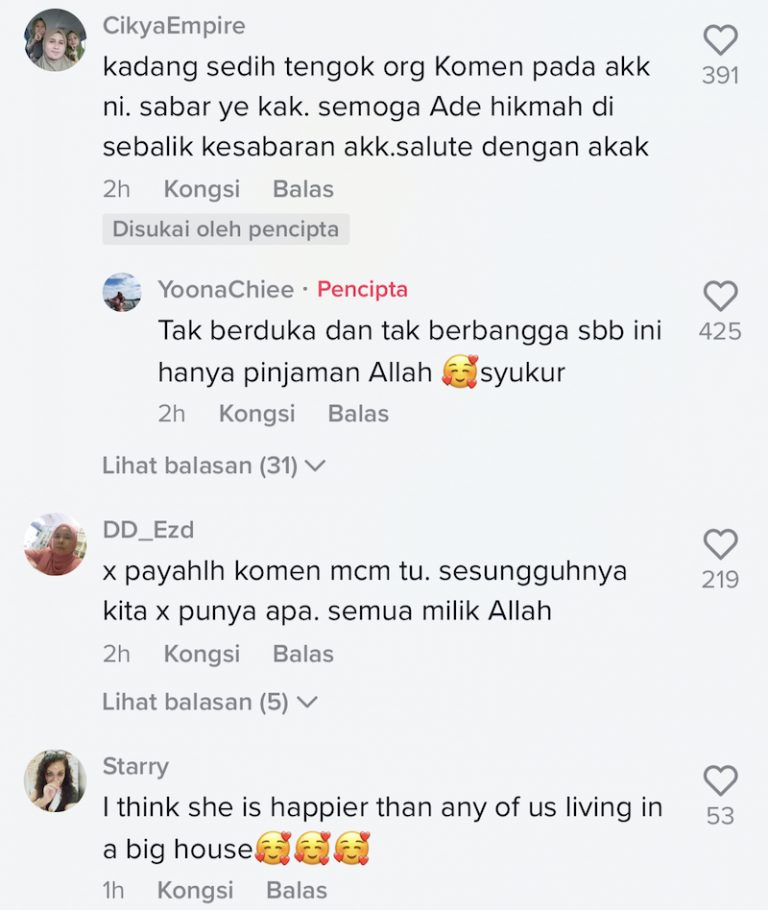
Task: Share Starry's comment using Kongsi
Action: [195, 890]
